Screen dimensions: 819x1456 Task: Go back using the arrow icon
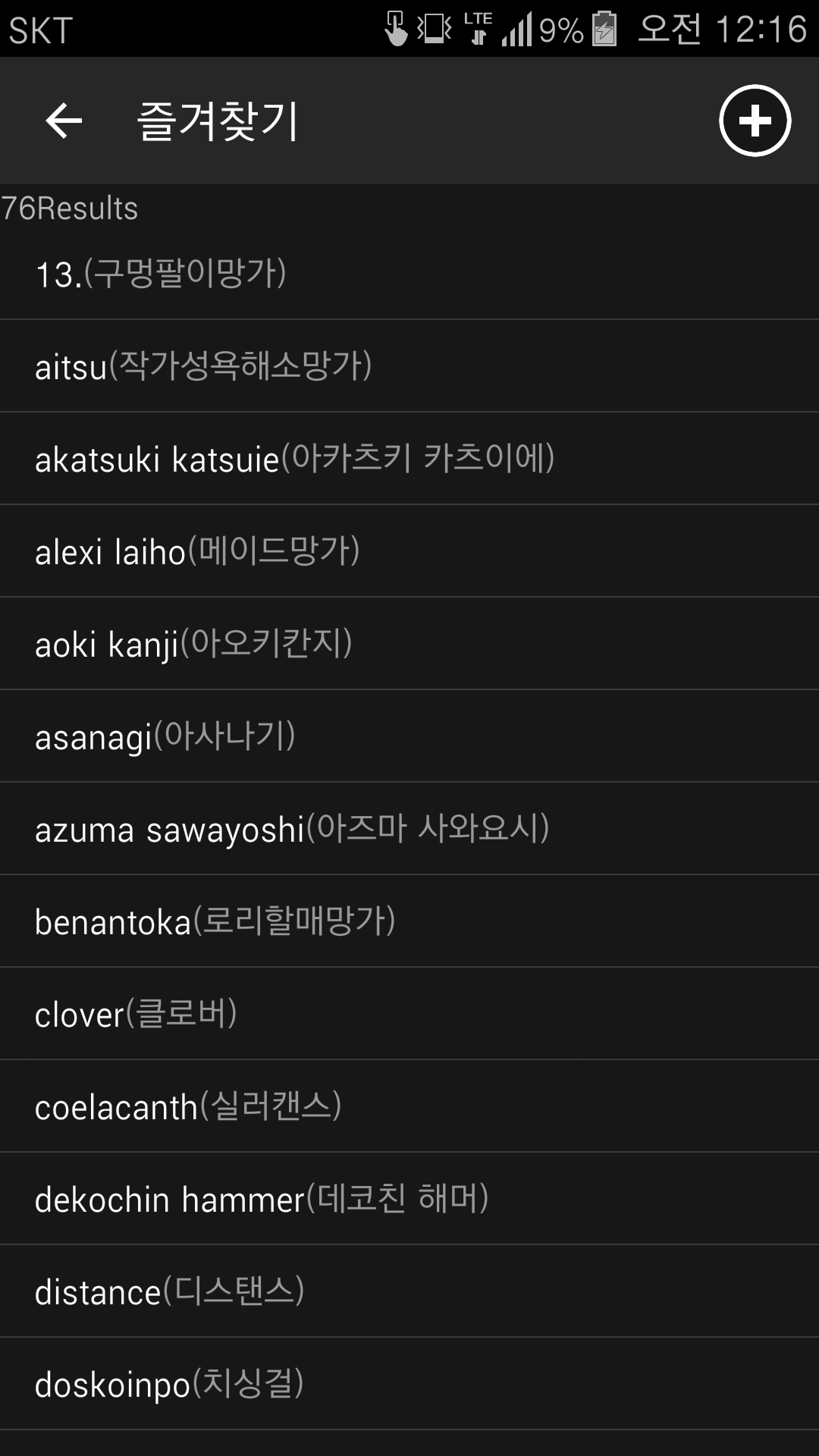click(x=64, y=121)
